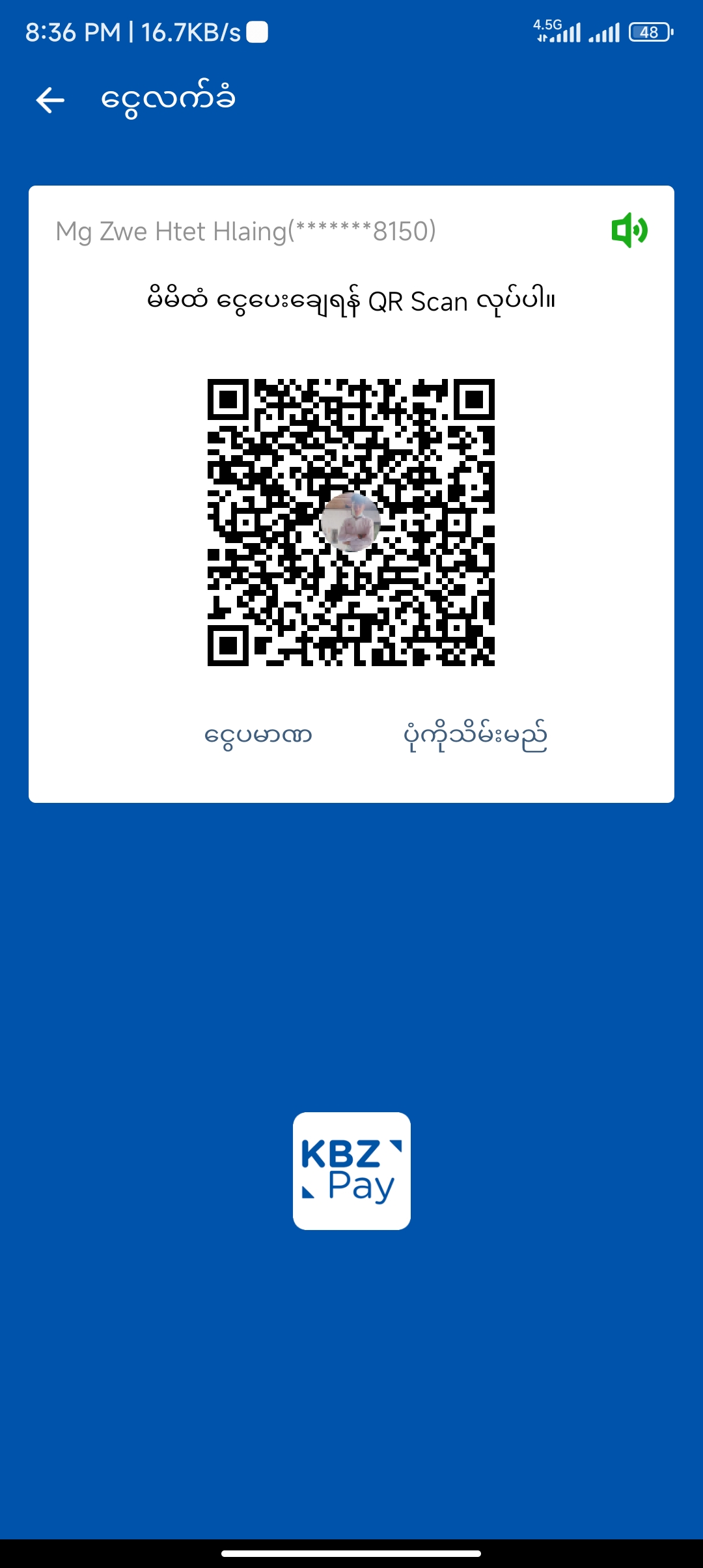This screenshot has width=703, height=1568.
Task: Tap ငွေပမာဏ to set the amount
Action: [x=258, y=736]
